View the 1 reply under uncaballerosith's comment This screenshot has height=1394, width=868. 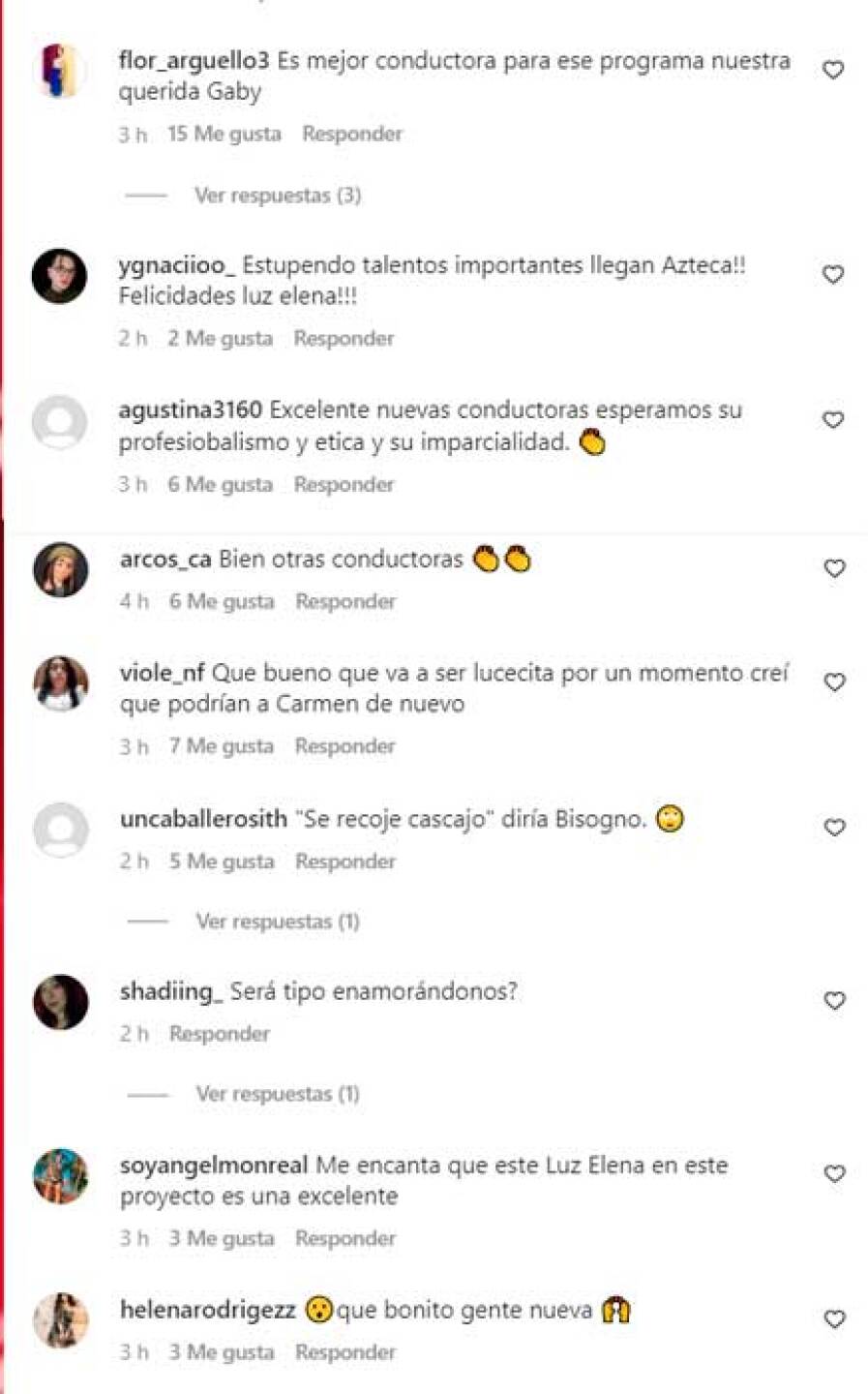(x=277, y=922)
